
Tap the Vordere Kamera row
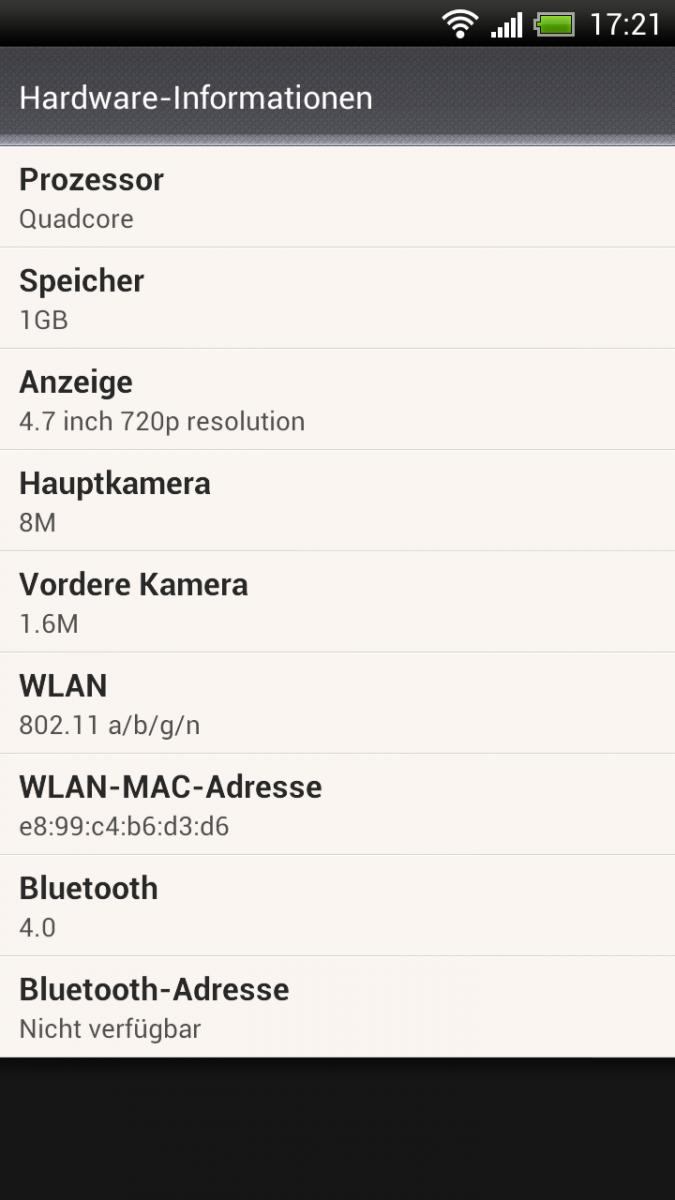[x=337, y=601]
